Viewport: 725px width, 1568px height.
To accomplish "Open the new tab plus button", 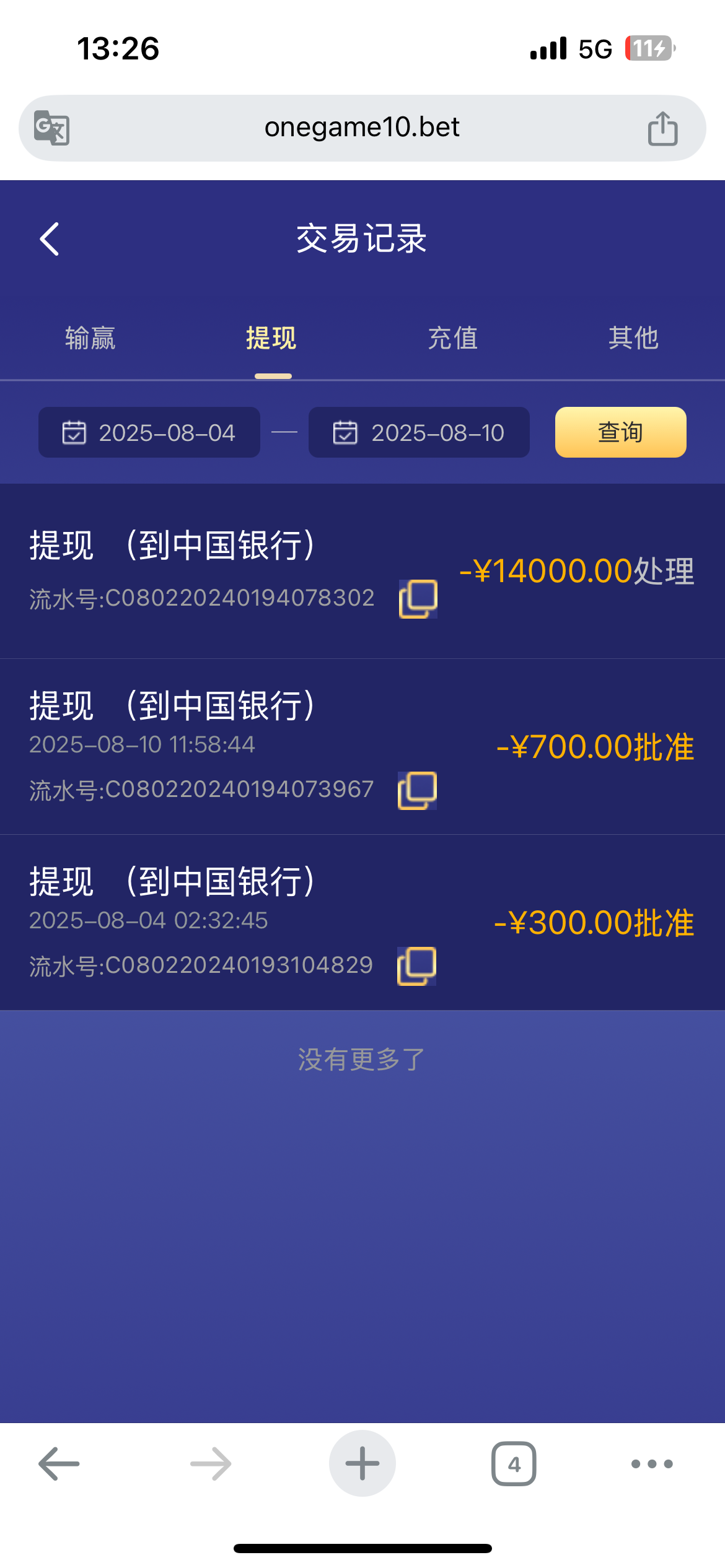I will tap(362, 1463).
